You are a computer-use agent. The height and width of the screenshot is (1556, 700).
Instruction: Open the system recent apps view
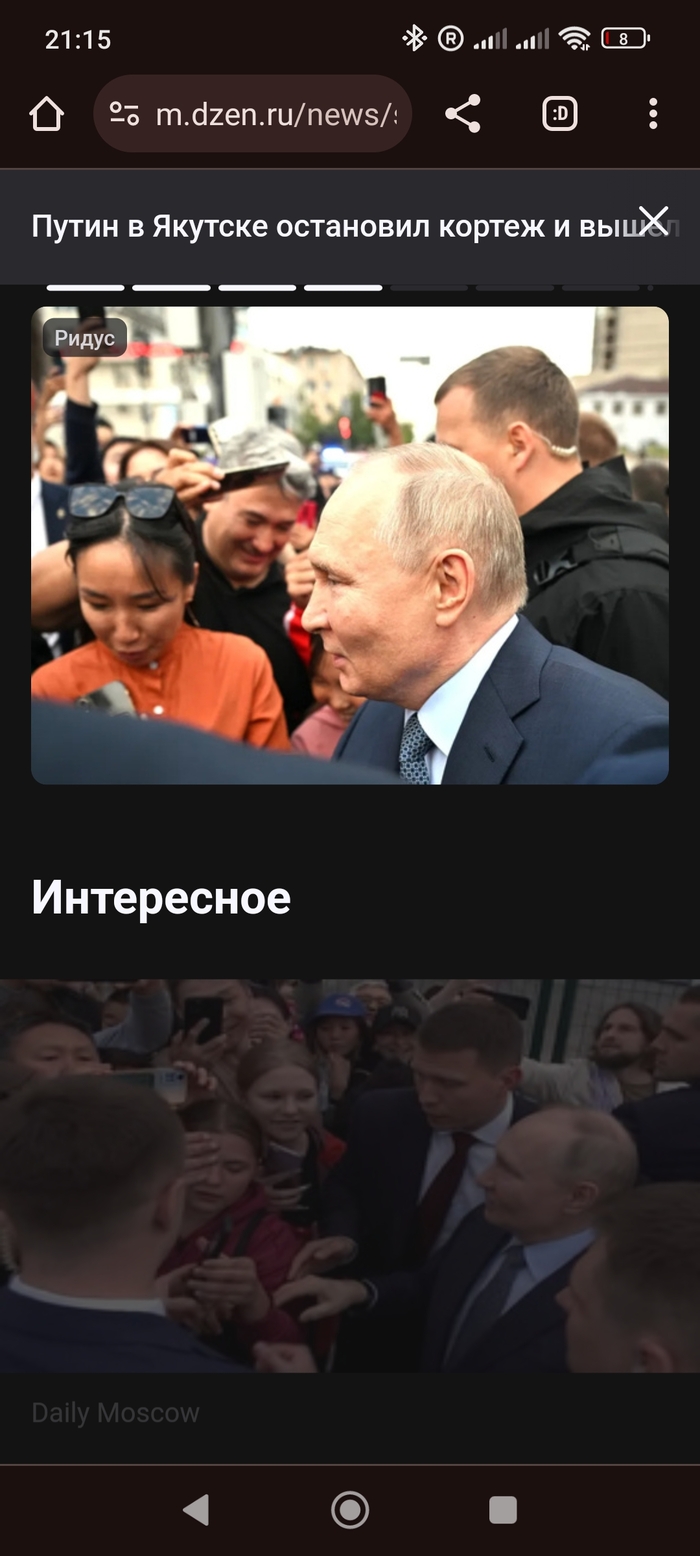click(503, 1510)
